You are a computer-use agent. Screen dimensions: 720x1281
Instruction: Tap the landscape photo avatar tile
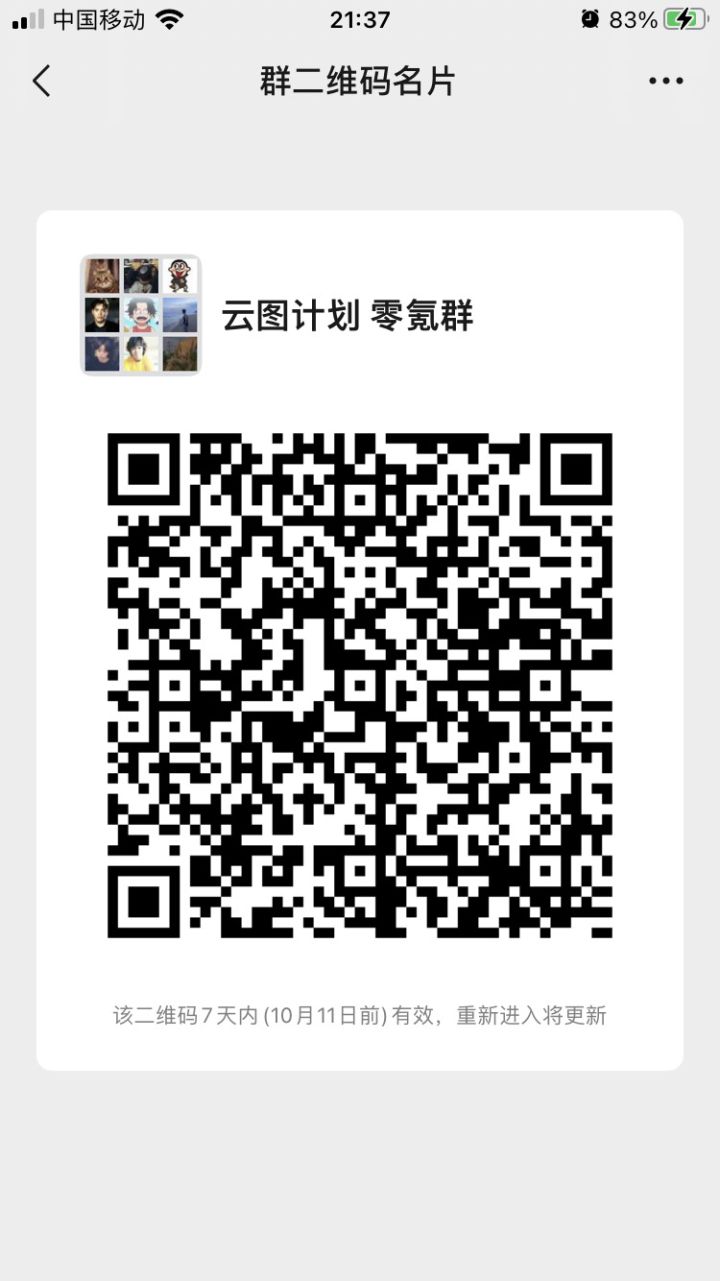[180, 315]
